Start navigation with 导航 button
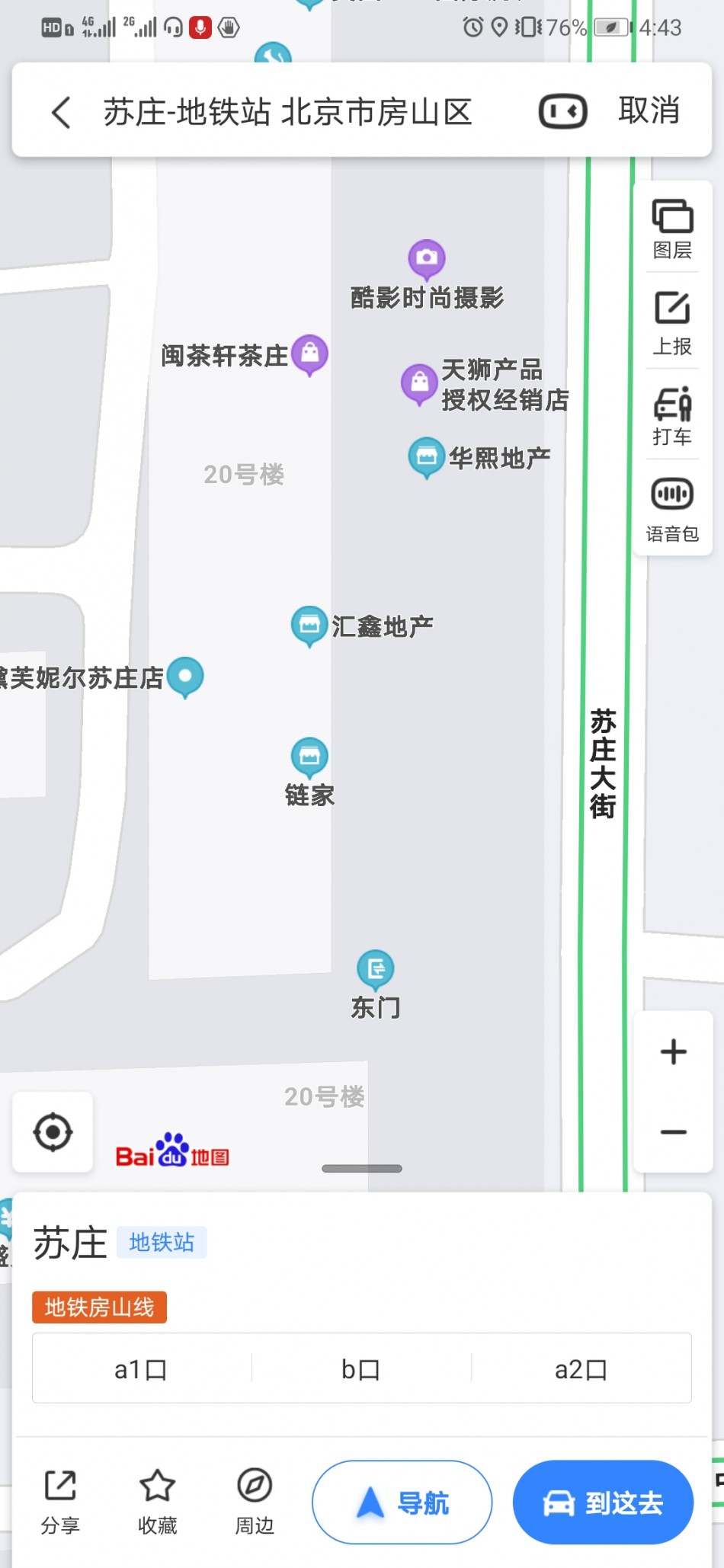The image size is (724, 1568). [x=402, y=1502]
